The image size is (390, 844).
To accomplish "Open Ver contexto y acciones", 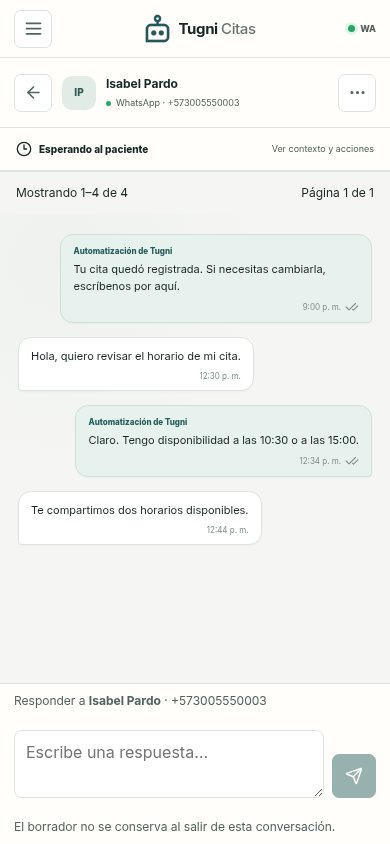I will click(322, 149).
